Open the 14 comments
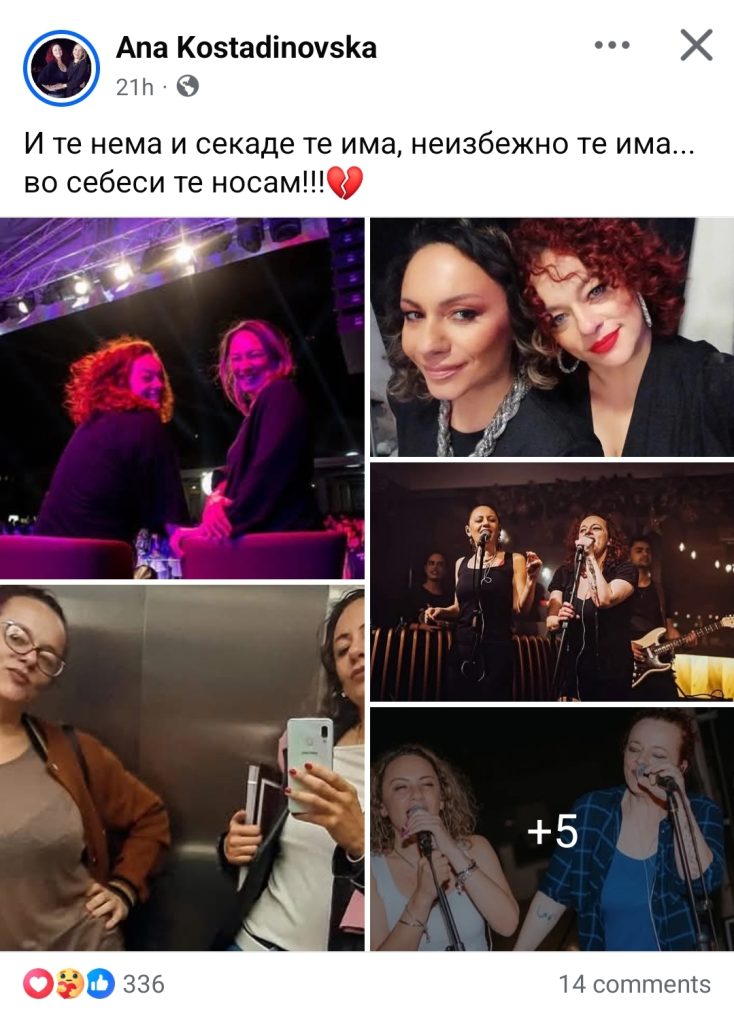Viewport: 734px width, 1024px height. pyautogui.click(x=634, y=984)
